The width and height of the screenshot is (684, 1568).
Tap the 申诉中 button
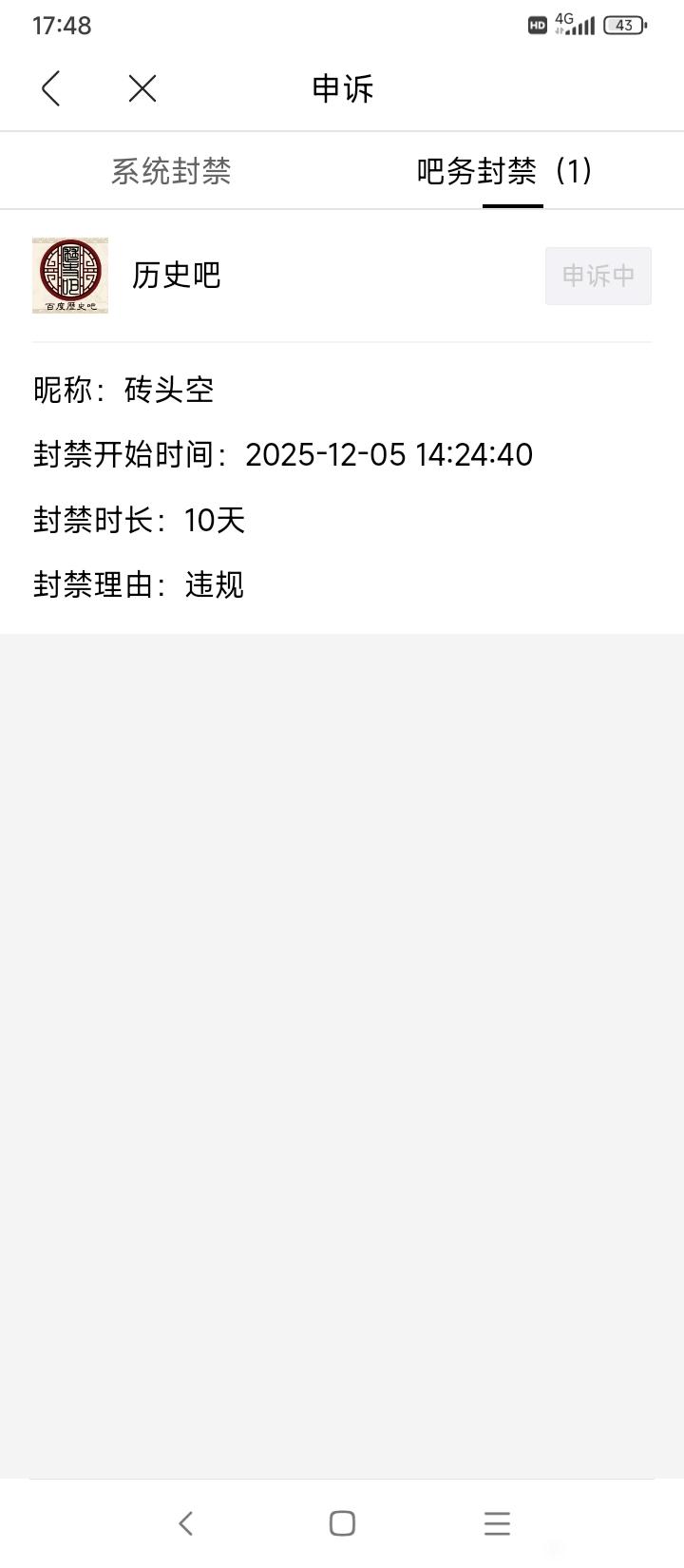[598, 276]
